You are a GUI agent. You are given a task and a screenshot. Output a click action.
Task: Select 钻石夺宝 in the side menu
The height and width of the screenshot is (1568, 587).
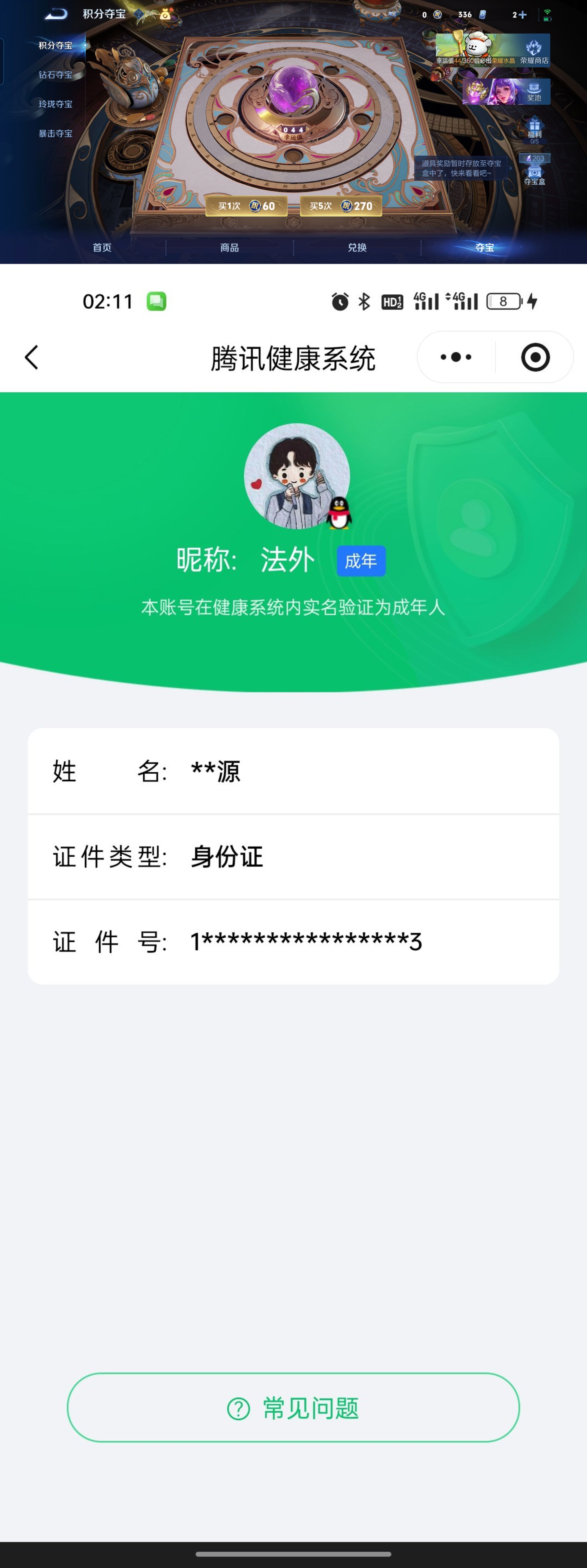click(56, 75)
